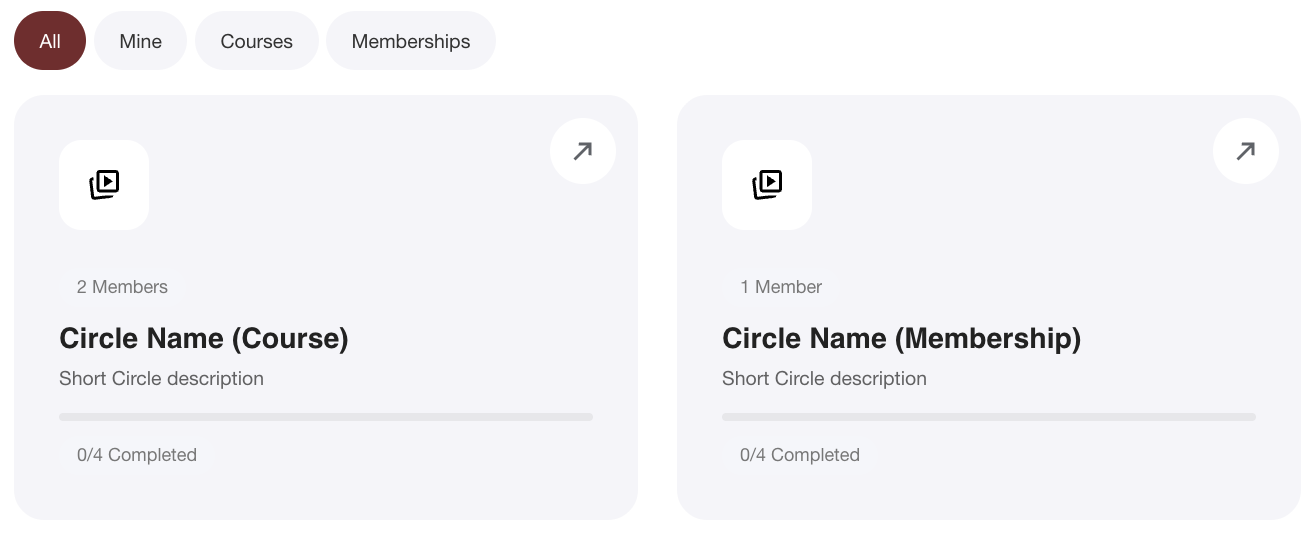Open the arrow icon on Circle Name (Course)
The image size is (1312, 534).
[x=583, y=151]
